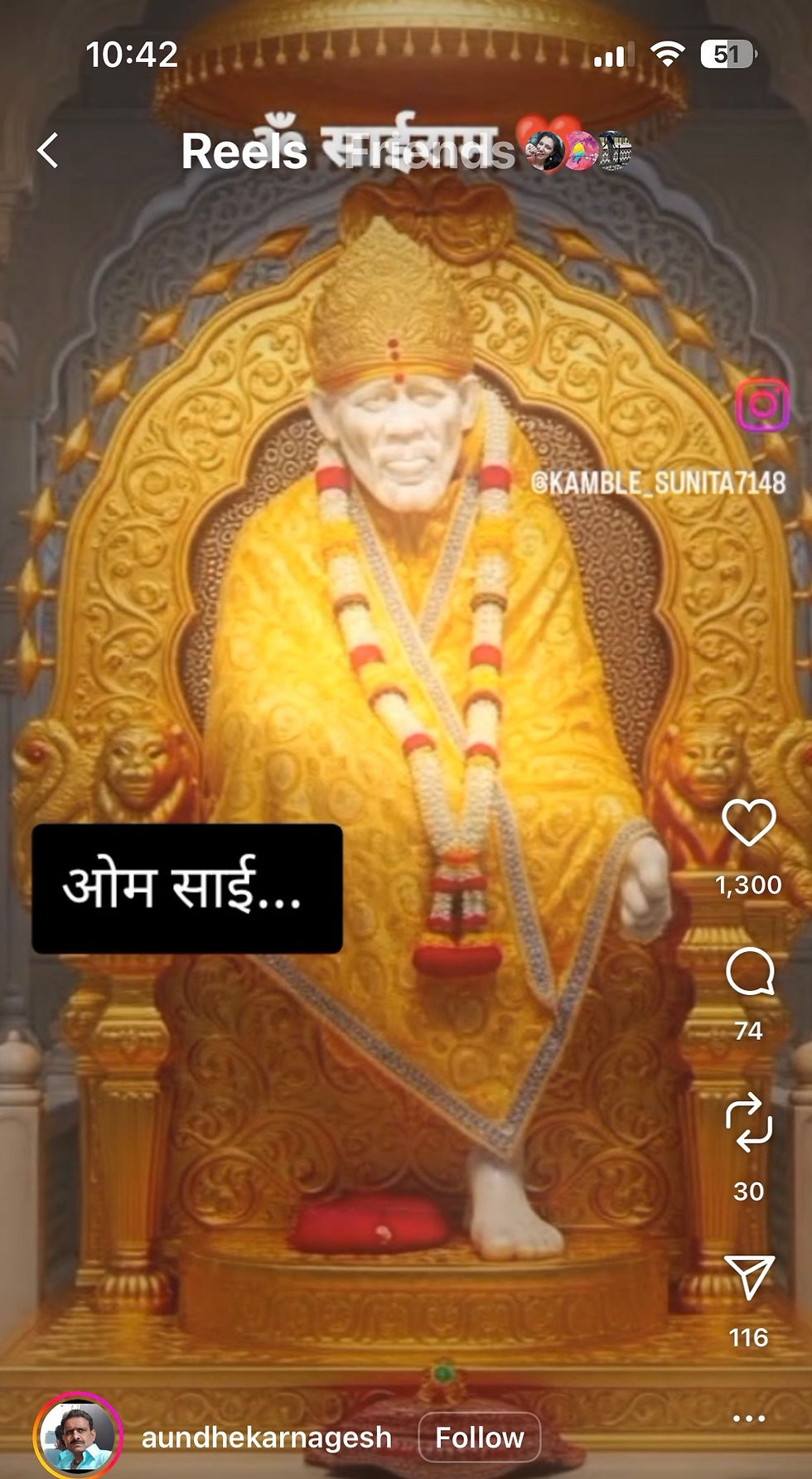
Task: Repost this reel
Action: (748, 1122)
